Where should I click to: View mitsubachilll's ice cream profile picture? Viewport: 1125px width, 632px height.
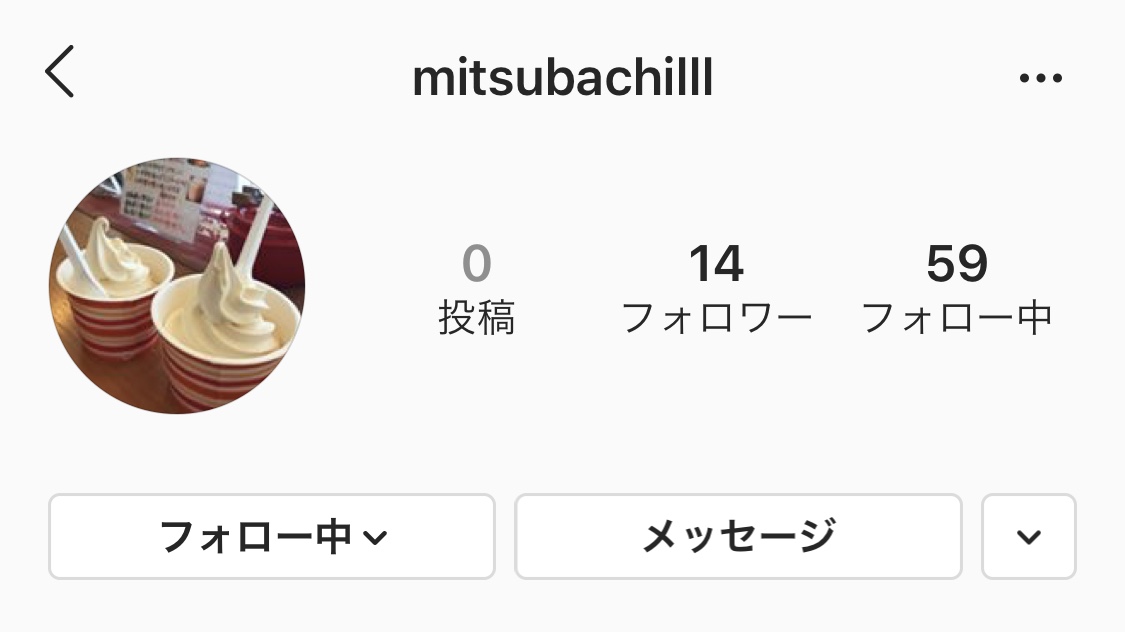click(177, 285)
